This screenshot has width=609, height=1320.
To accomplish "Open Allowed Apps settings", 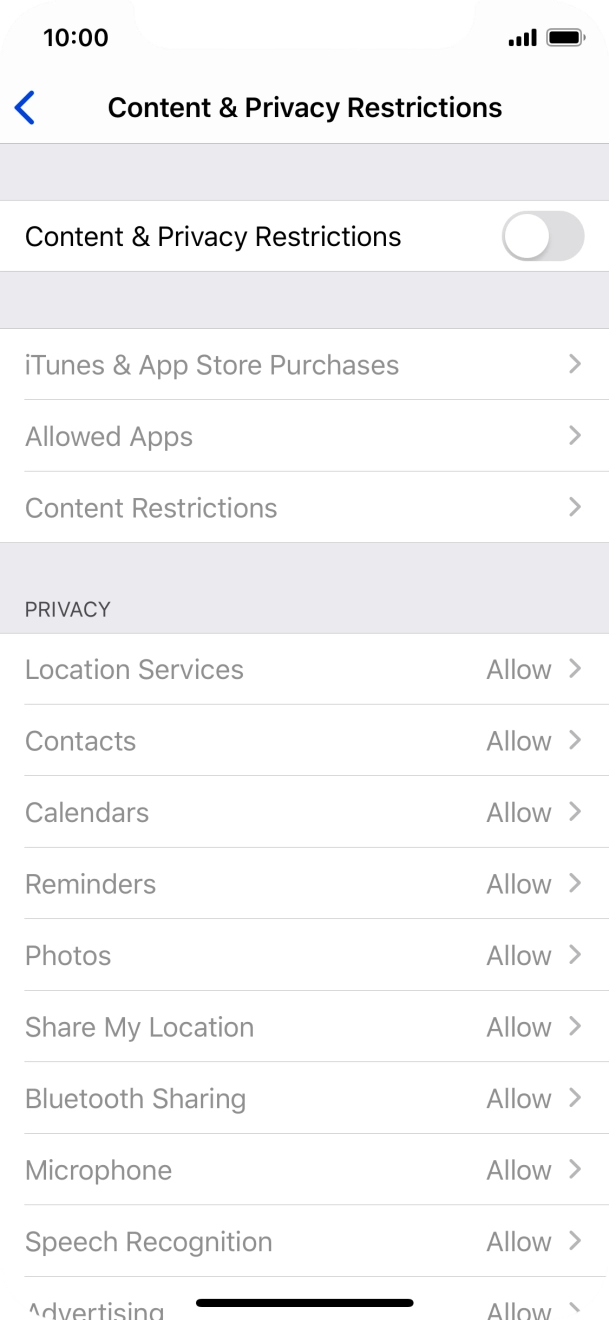I will (x=304, y=436).
